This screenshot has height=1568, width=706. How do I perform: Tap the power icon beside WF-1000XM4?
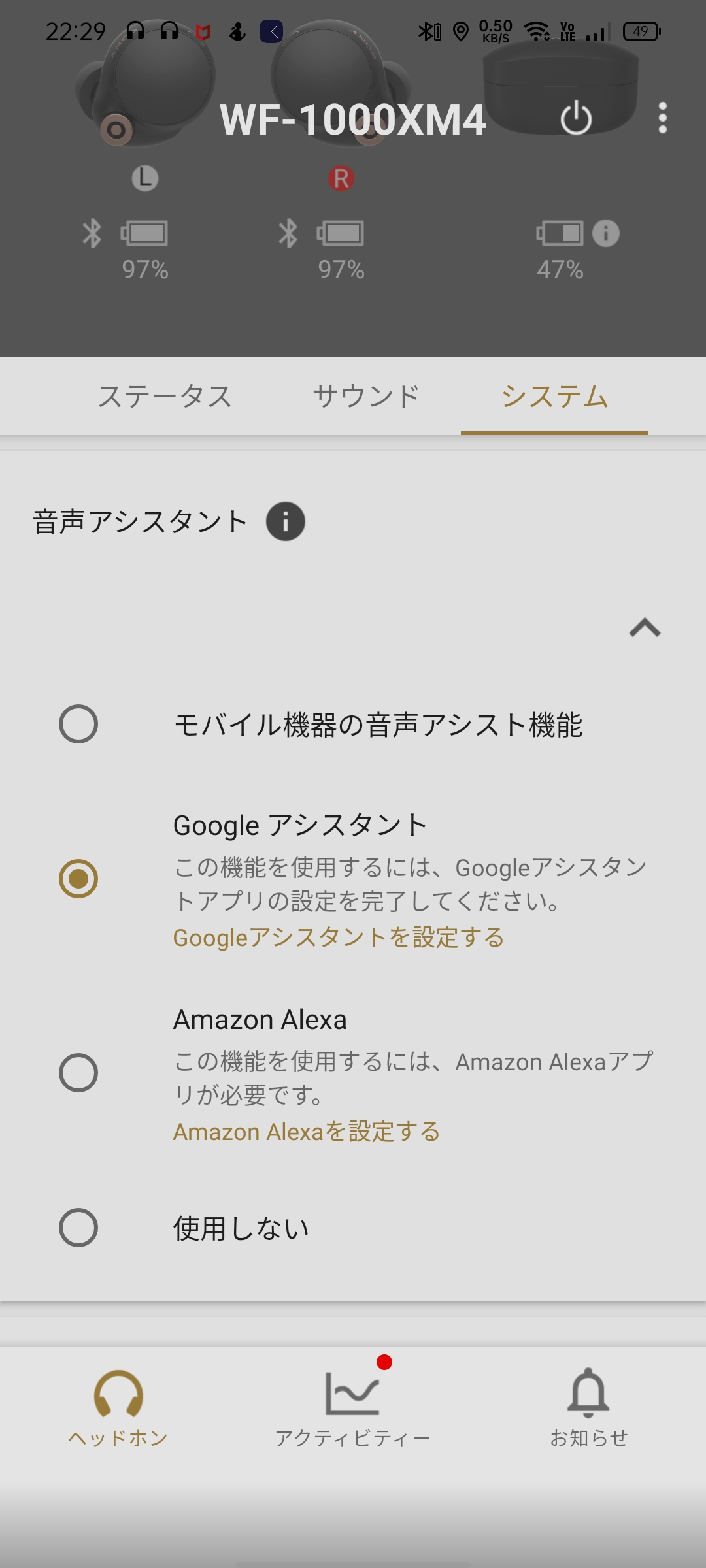coord(576,118)
